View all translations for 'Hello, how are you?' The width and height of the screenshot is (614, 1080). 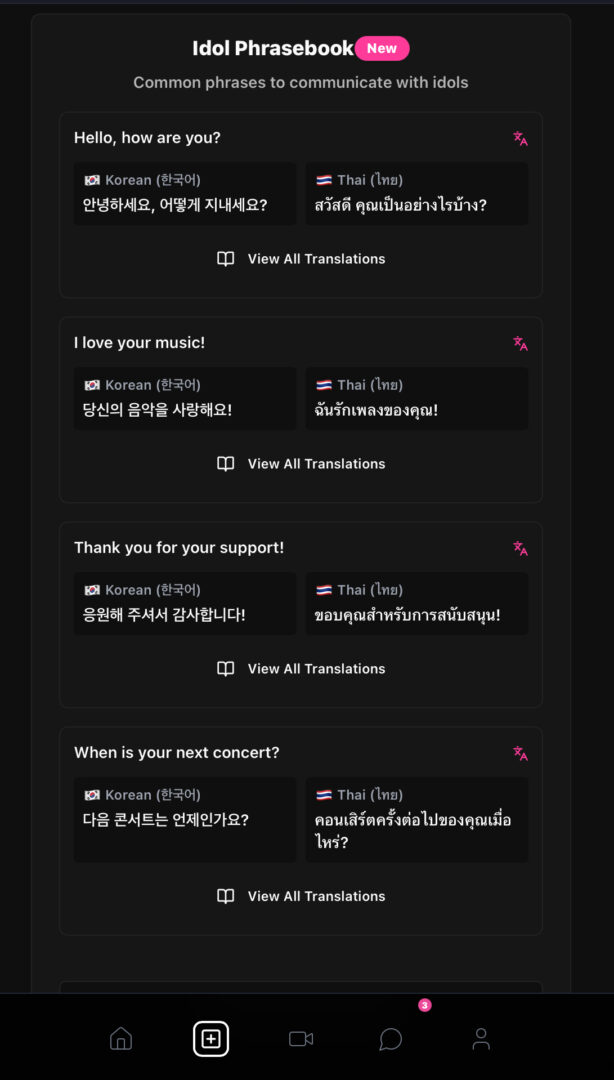pyautogui.click(x=301, y=259)
